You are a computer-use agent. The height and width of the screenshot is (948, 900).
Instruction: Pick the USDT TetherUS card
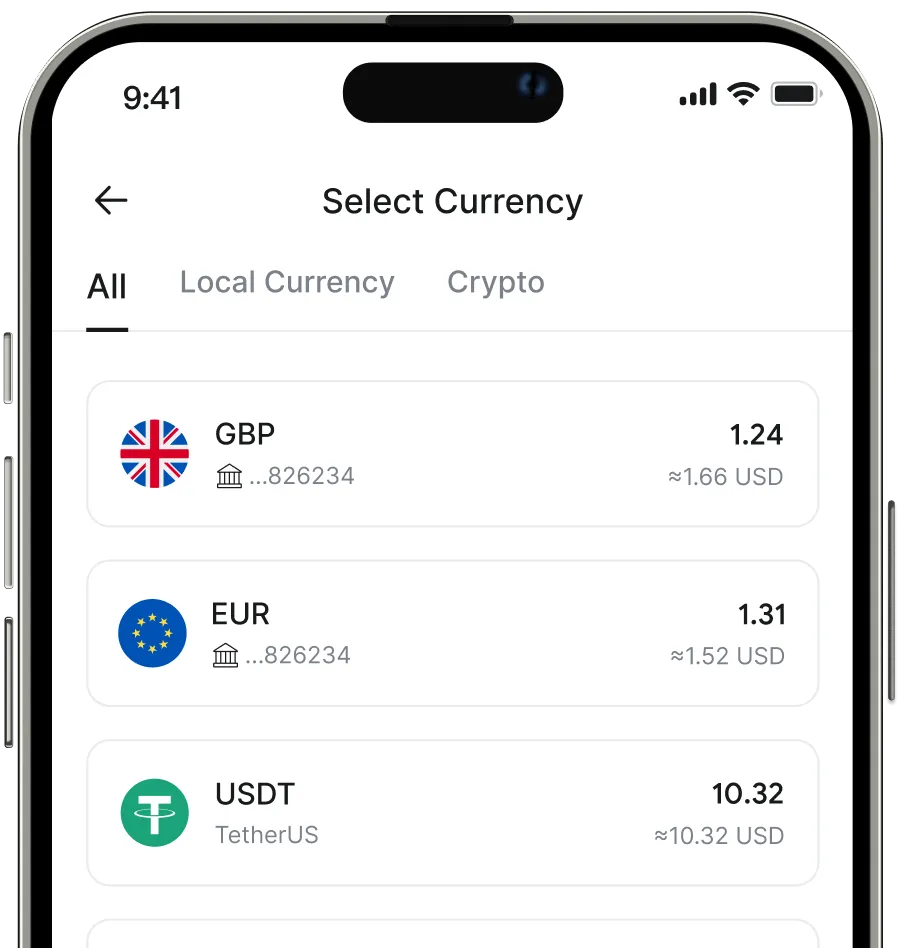click(x=452, y=812)
